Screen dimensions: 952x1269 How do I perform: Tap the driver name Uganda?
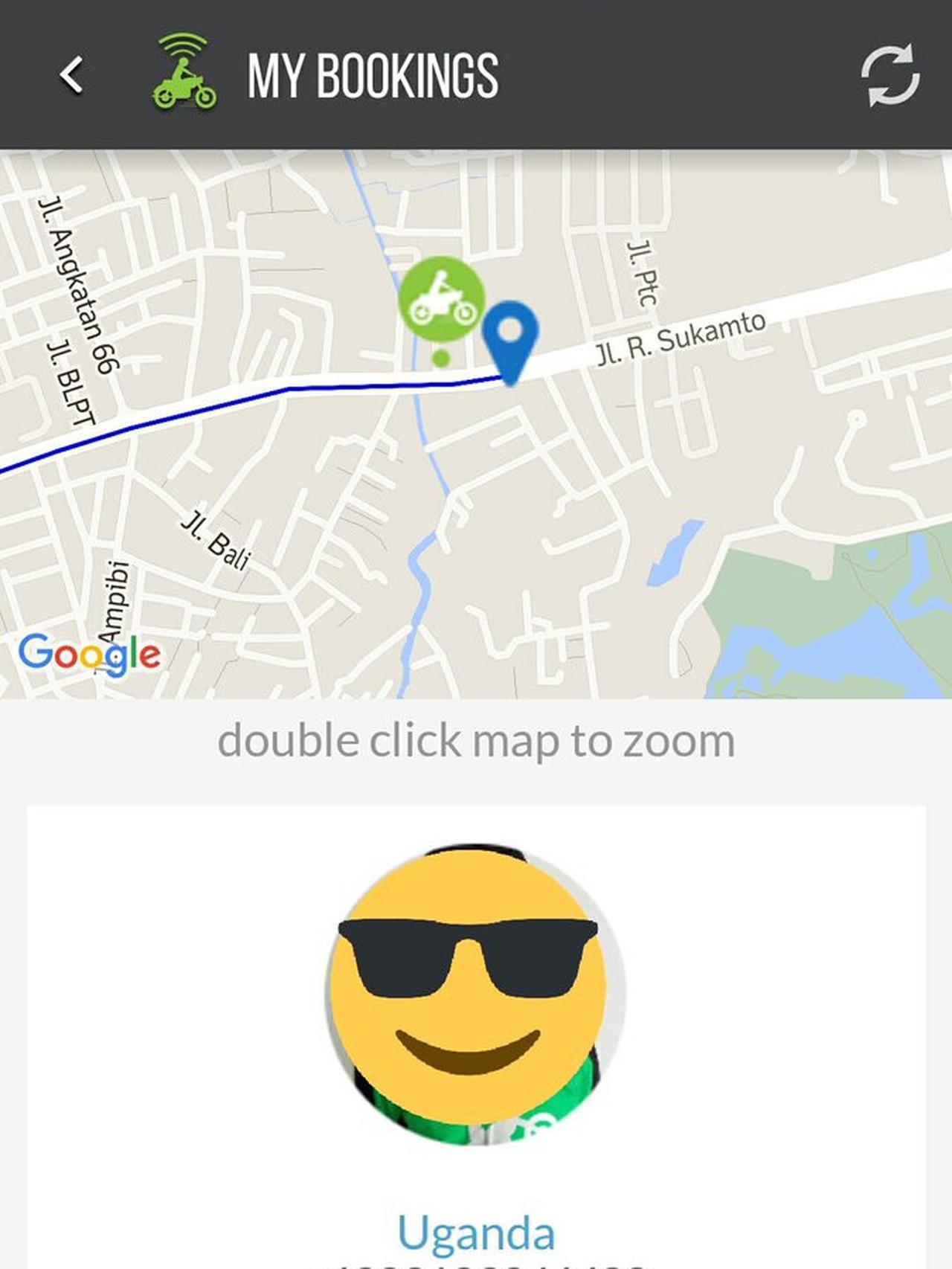point(476,1232)
